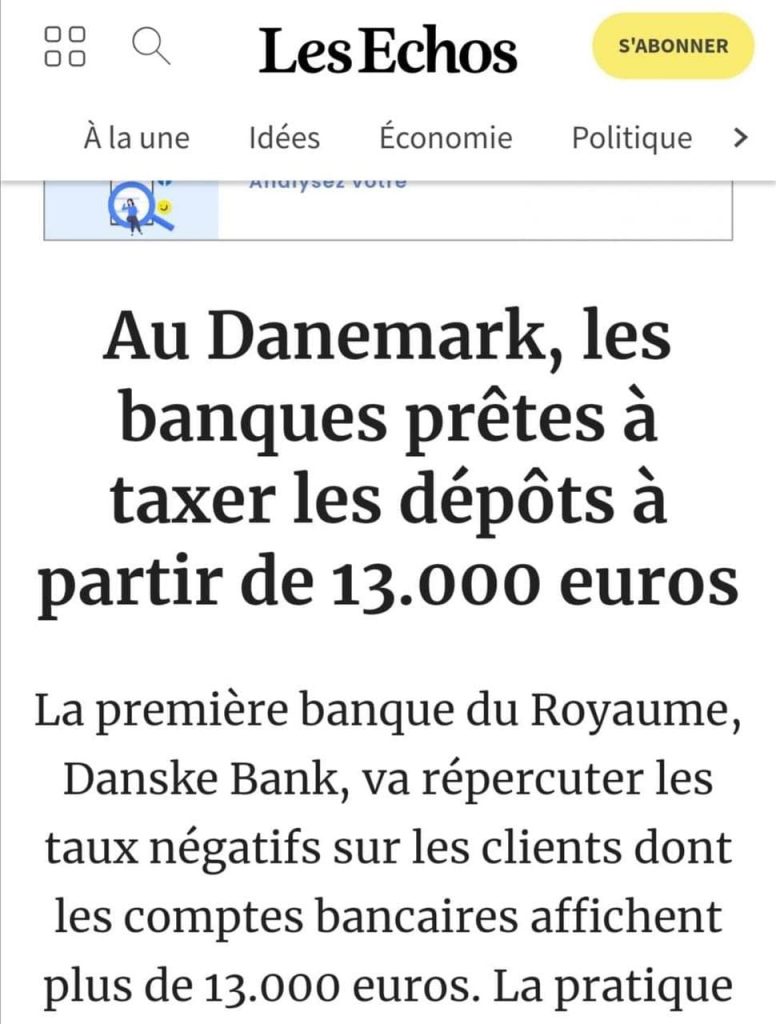776x1024 pixels.
Task: Open the sections grid menu
Action: (x=65, y=46)
